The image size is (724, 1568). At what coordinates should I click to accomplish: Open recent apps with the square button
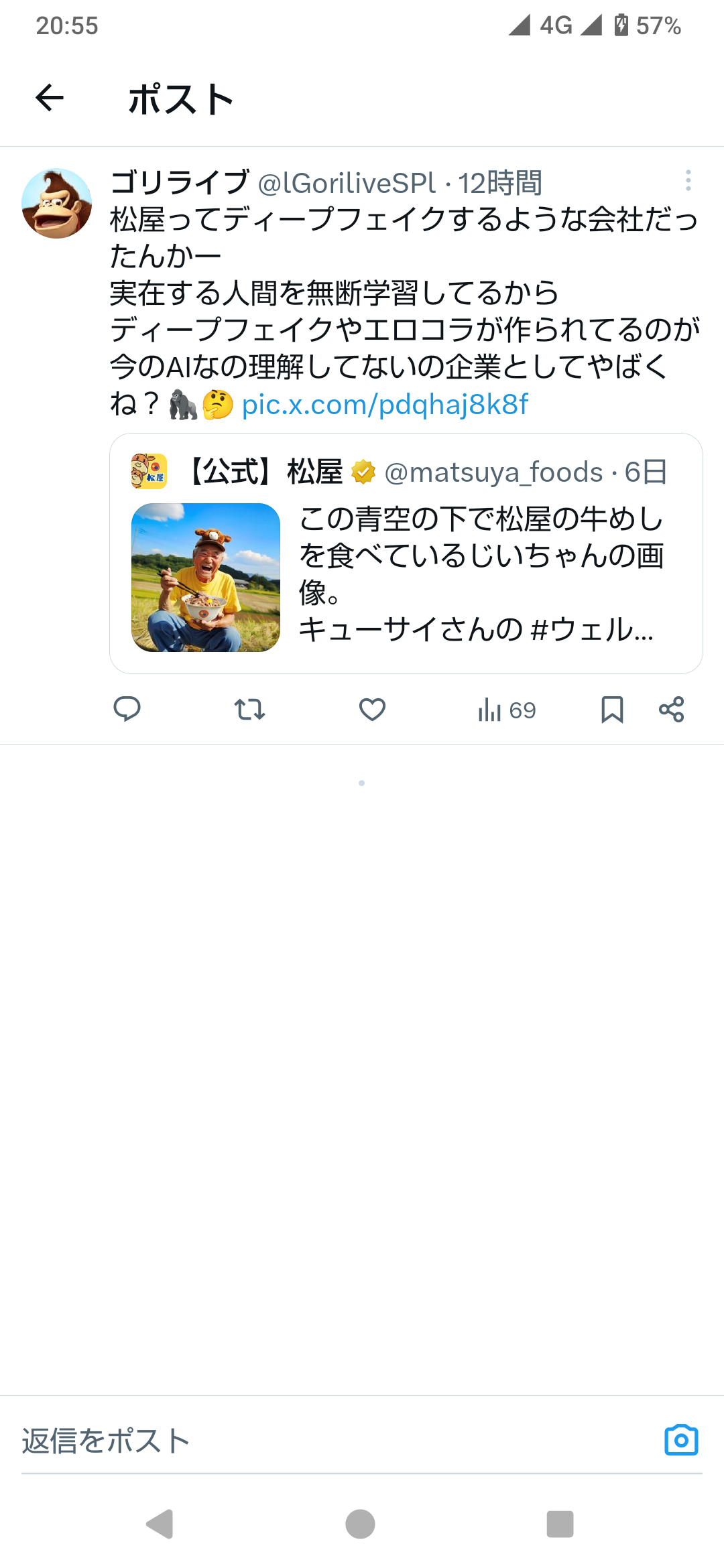coord(560,1524)
